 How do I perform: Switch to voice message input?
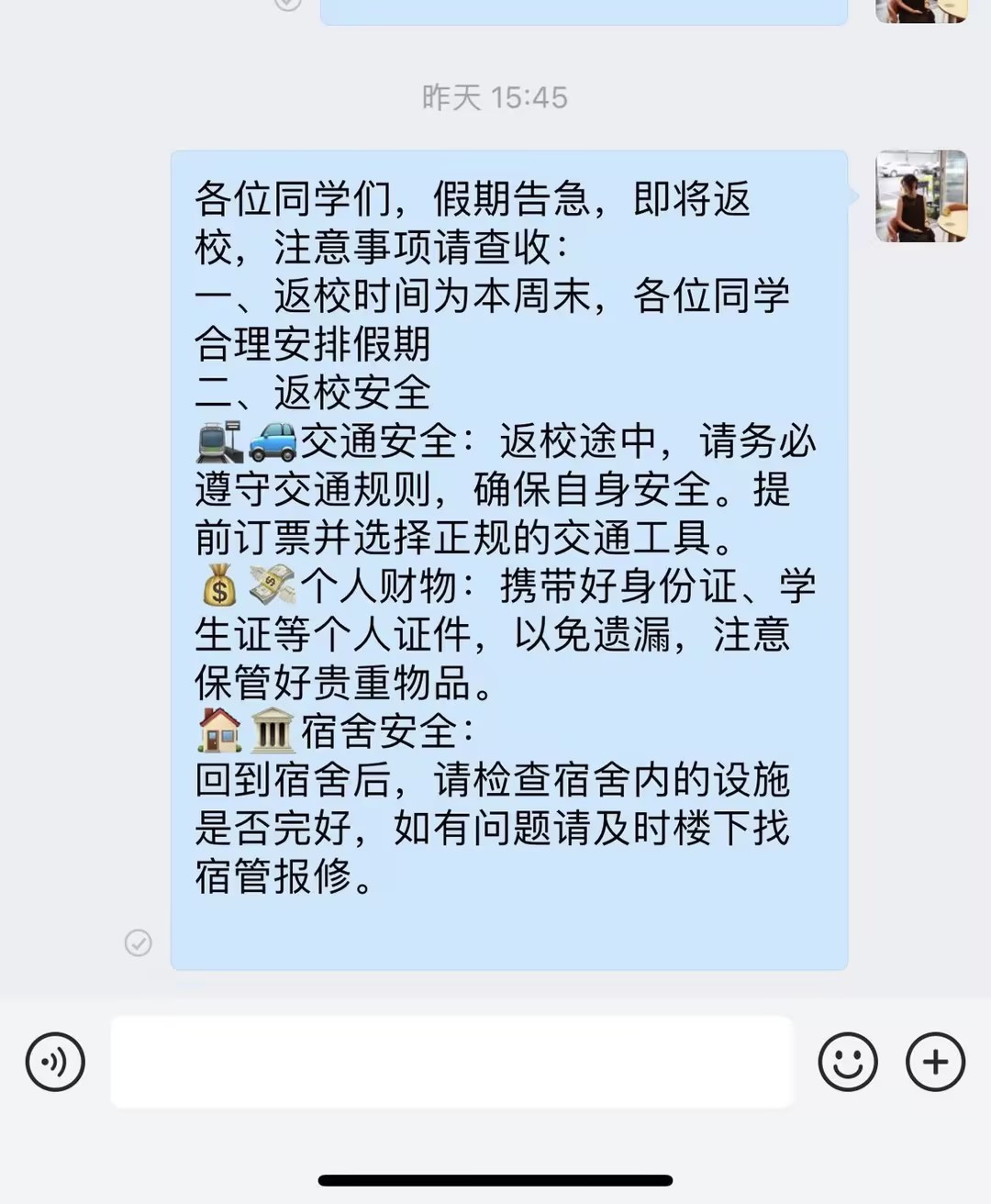pos(55,1062)
